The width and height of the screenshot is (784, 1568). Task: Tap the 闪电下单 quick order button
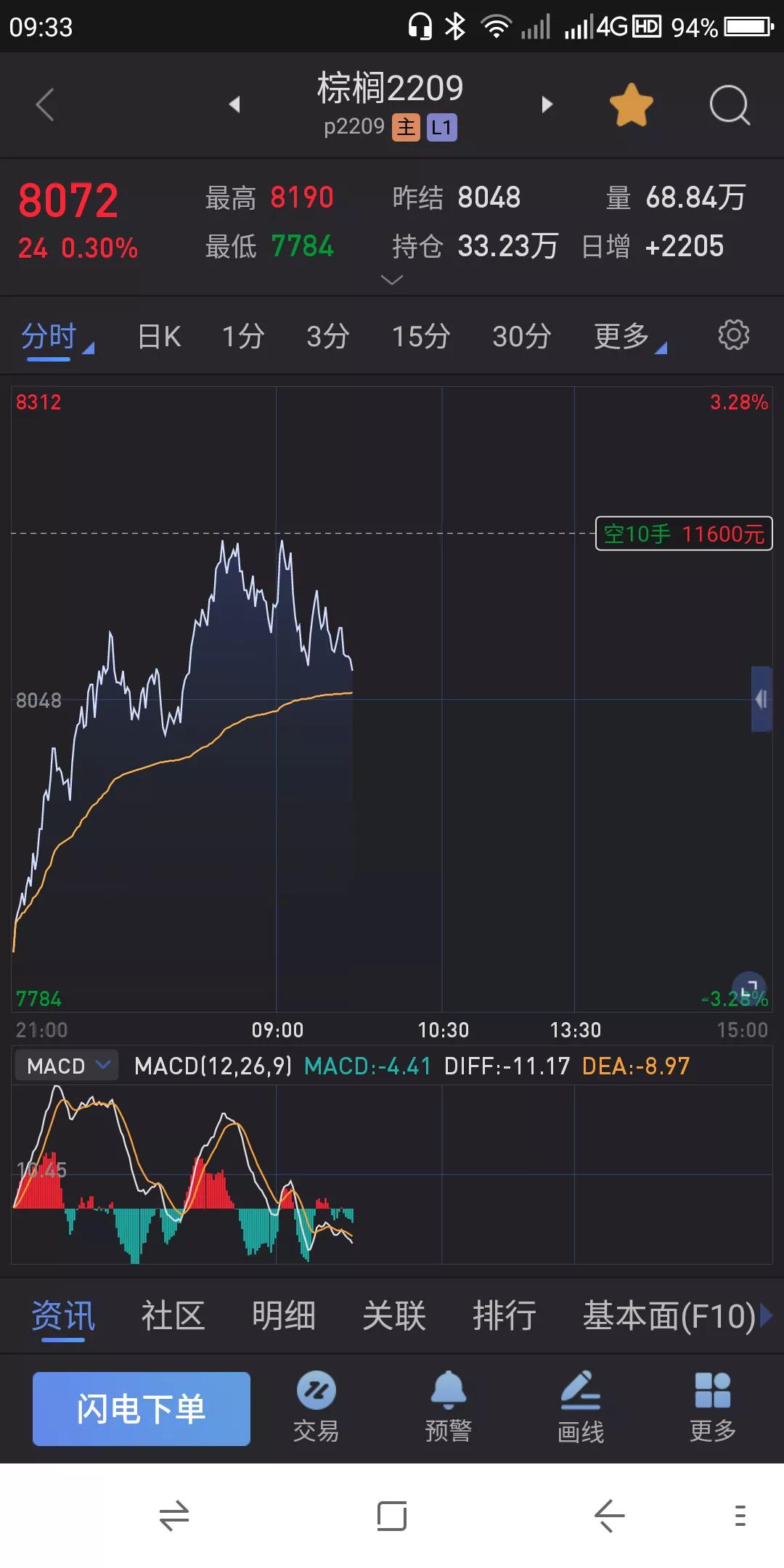coord(142,1408)
